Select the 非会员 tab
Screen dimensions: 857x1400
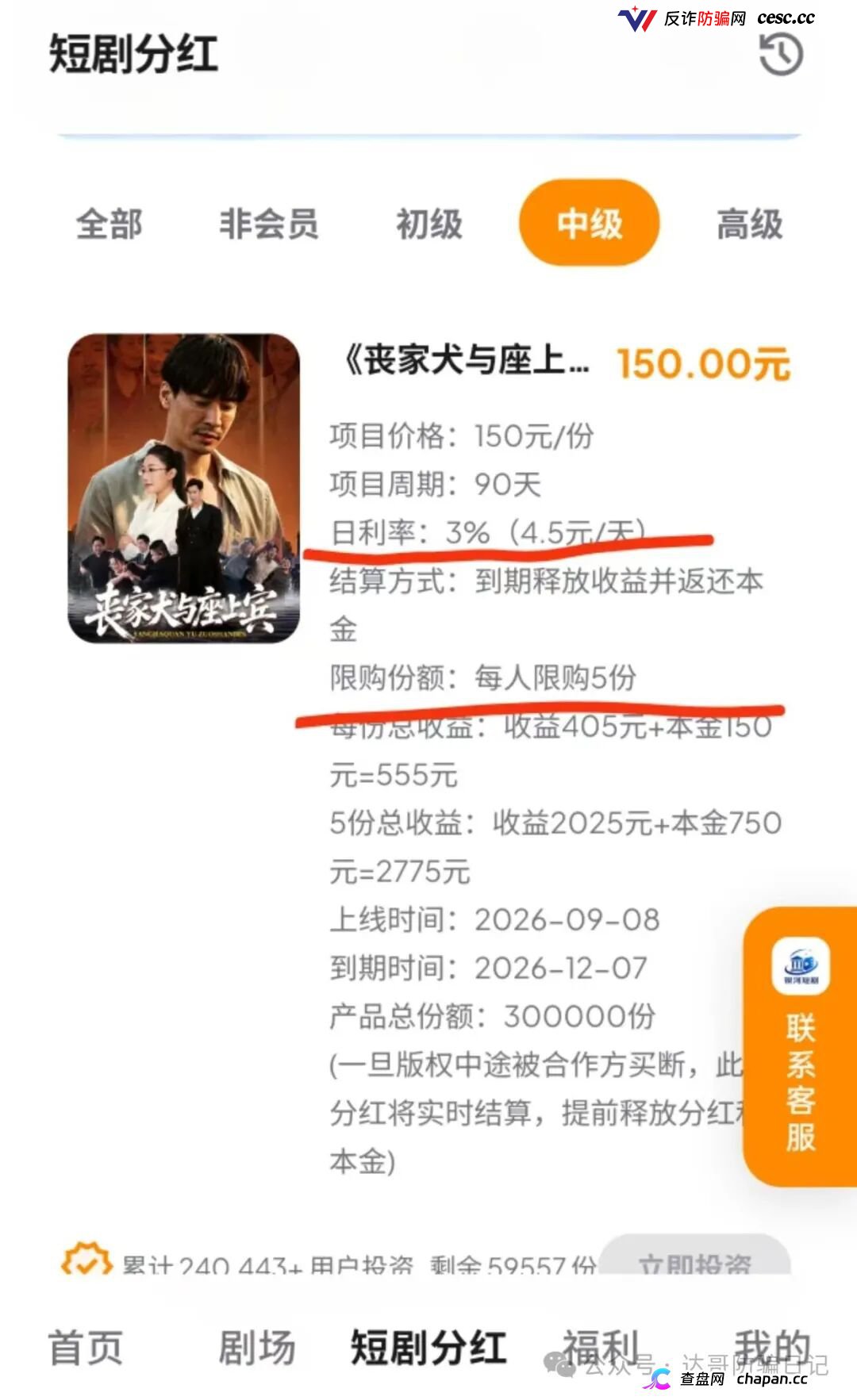[268, 224]
